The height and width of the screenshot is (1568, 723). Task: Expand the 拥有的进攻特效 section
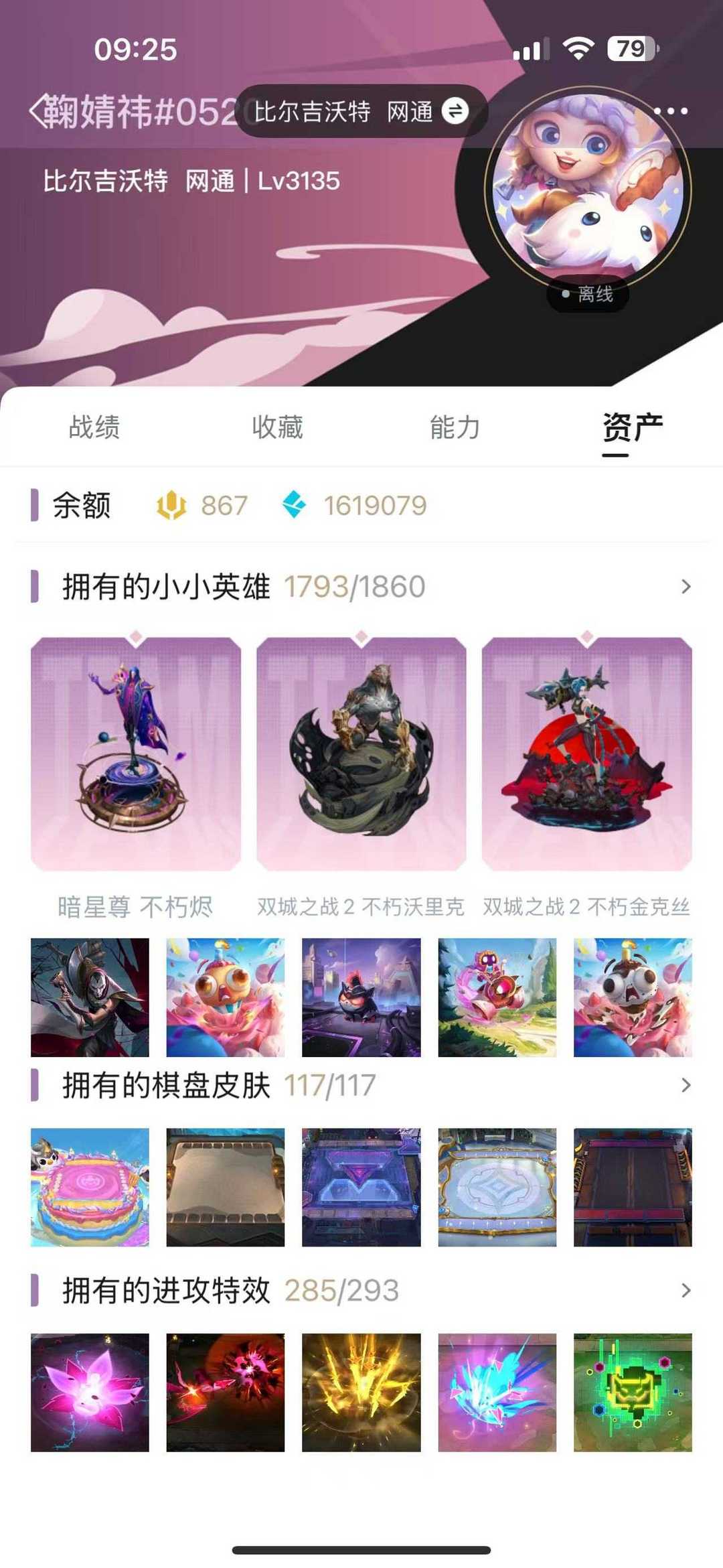[685, 1290]
